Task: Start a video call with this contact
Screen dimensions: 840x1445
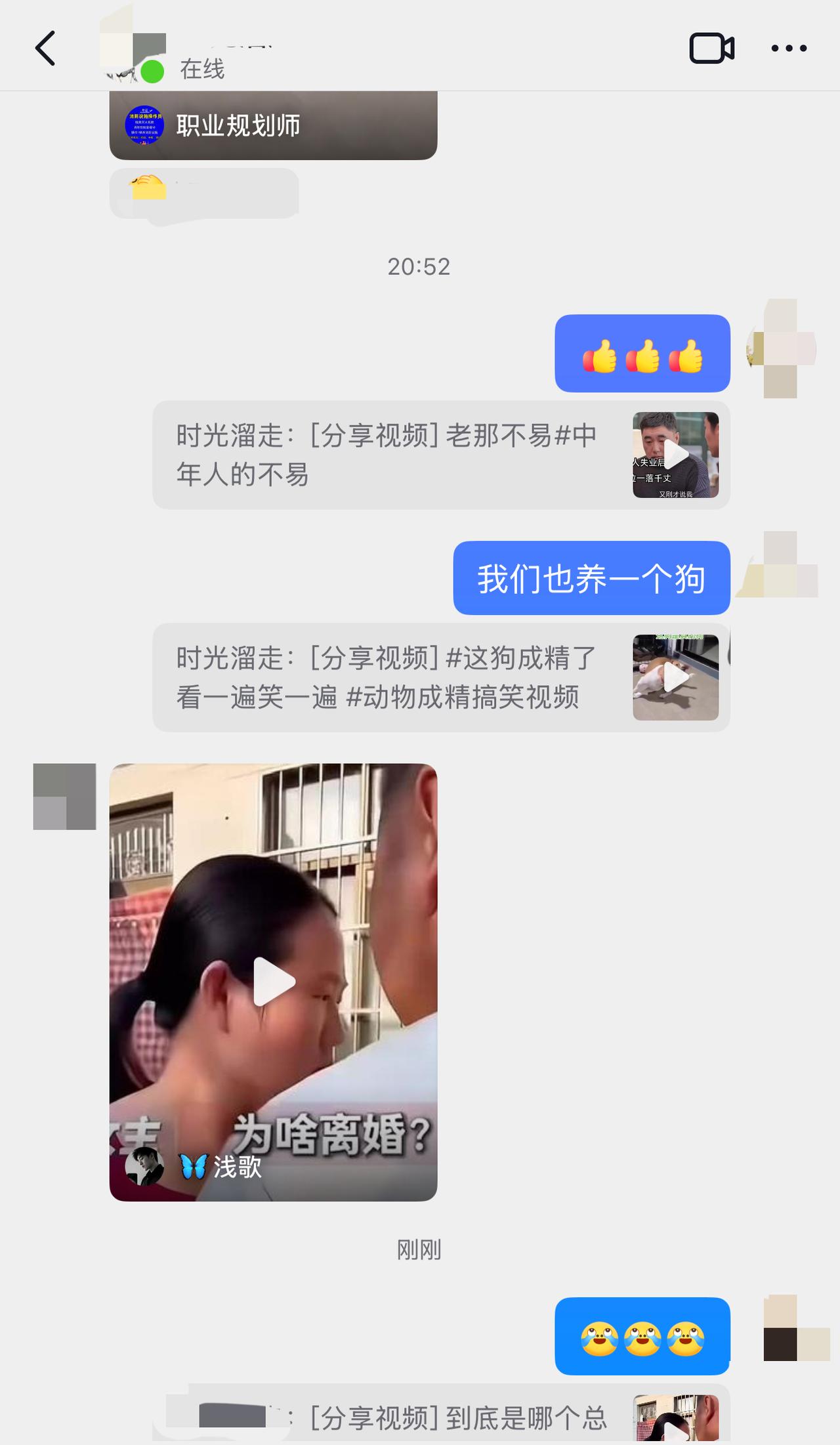Action: tap(711, 47)
